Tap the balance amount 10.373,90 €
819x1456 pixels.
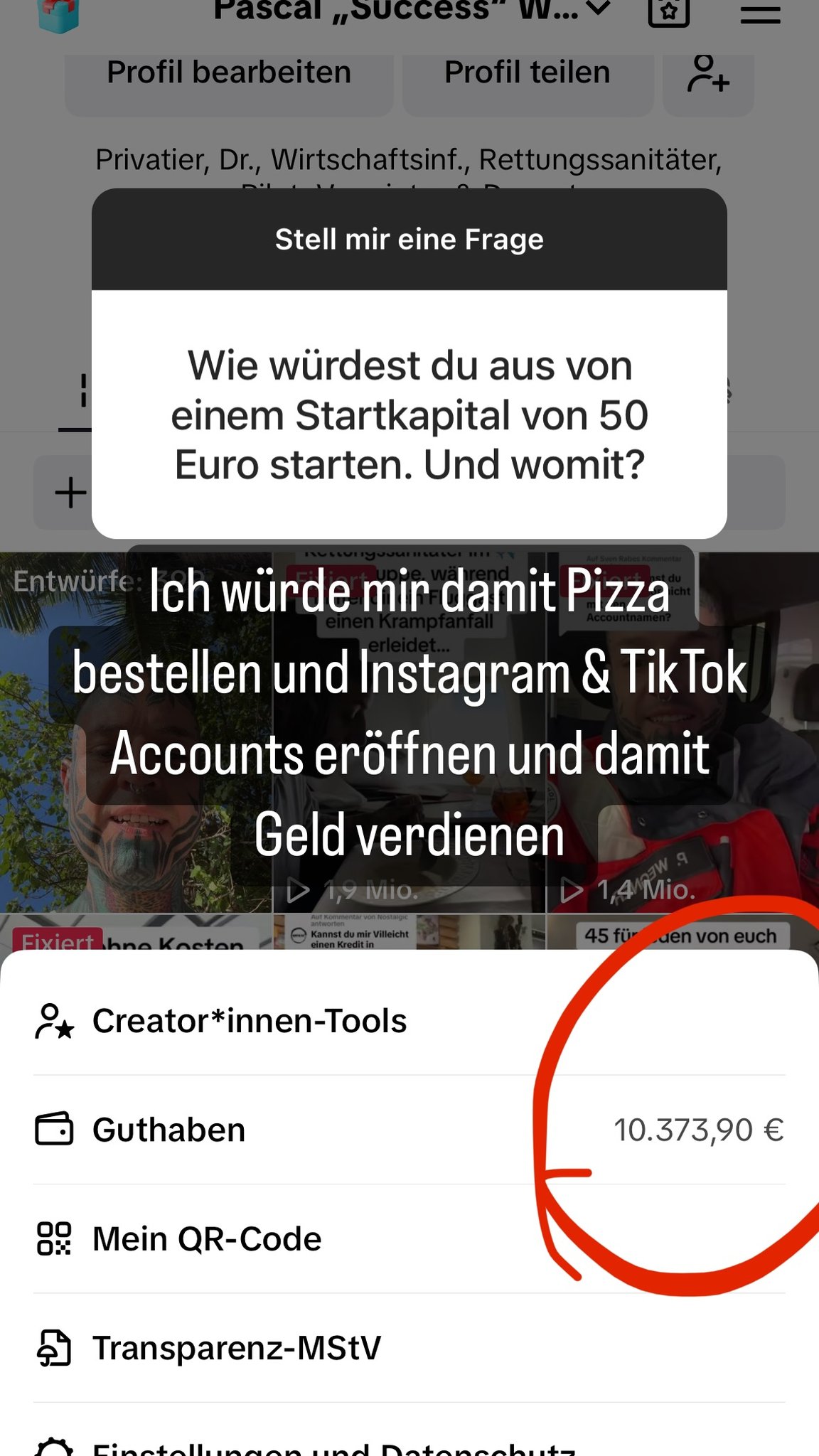tap(699, 1128)
